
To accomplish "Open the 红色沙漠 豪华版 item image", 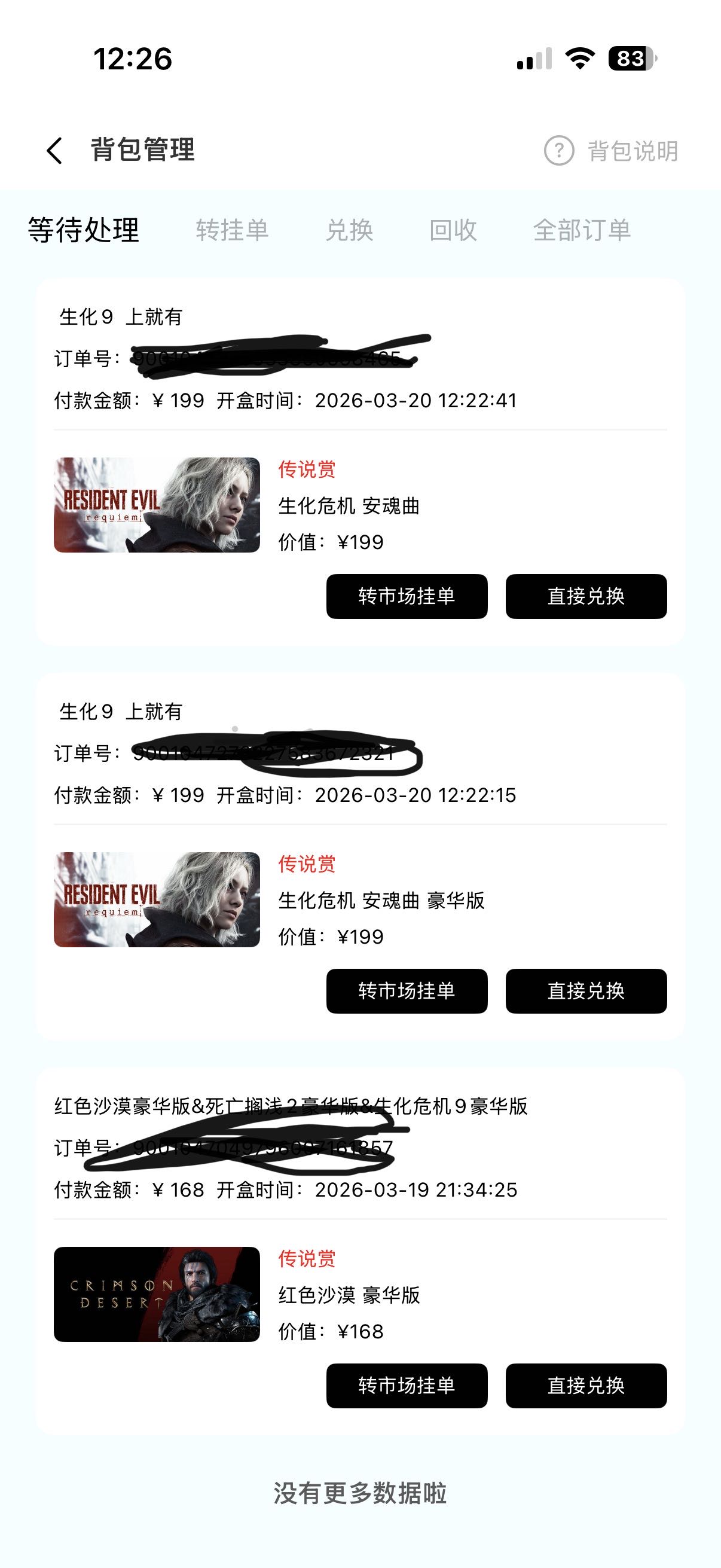I will pos(157,1294).
